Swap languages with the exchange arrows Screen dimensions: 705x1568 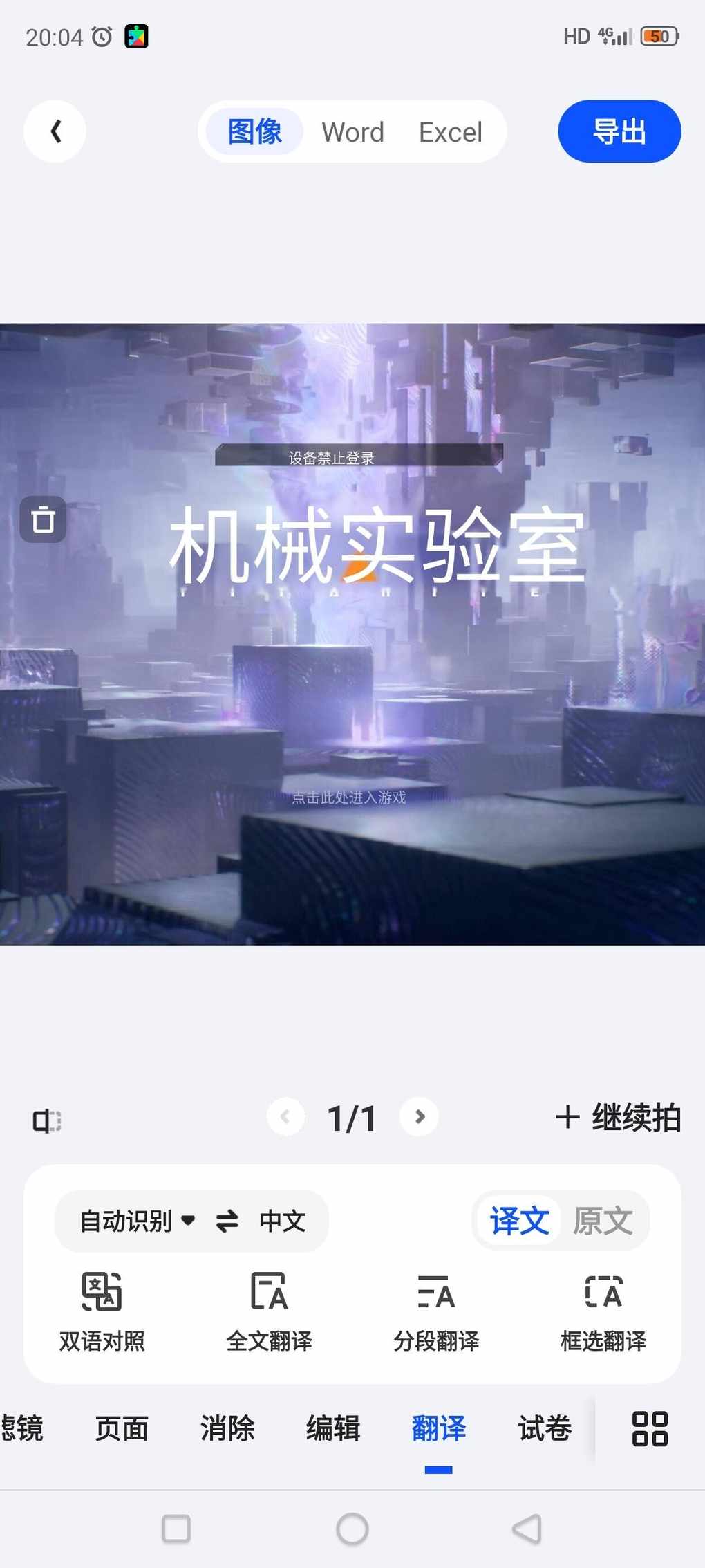pos(227,1221)
